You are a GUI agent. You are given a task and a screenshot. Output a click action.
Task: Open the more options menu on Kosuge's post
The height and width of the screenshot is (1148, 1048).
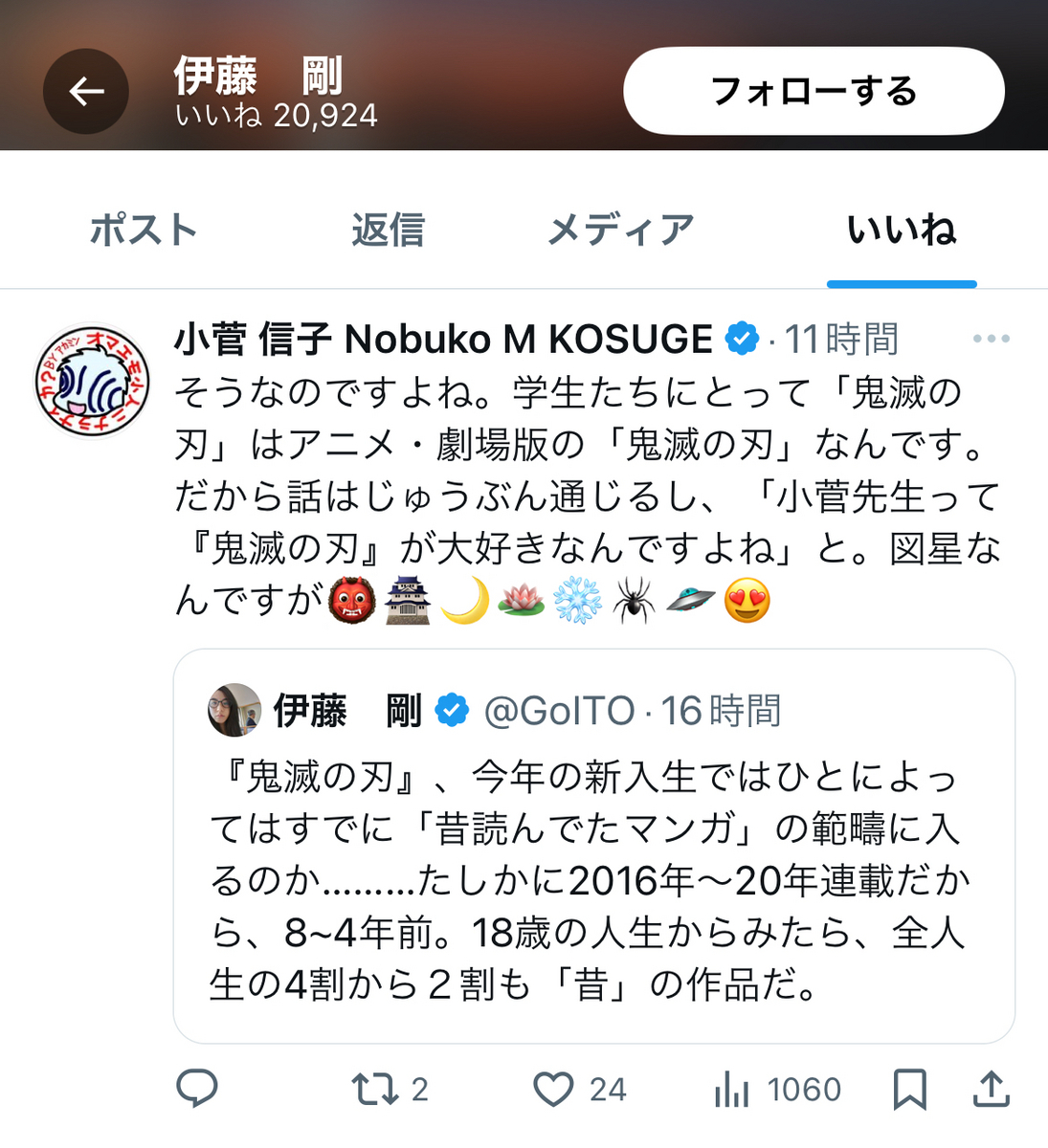[991, 339]
